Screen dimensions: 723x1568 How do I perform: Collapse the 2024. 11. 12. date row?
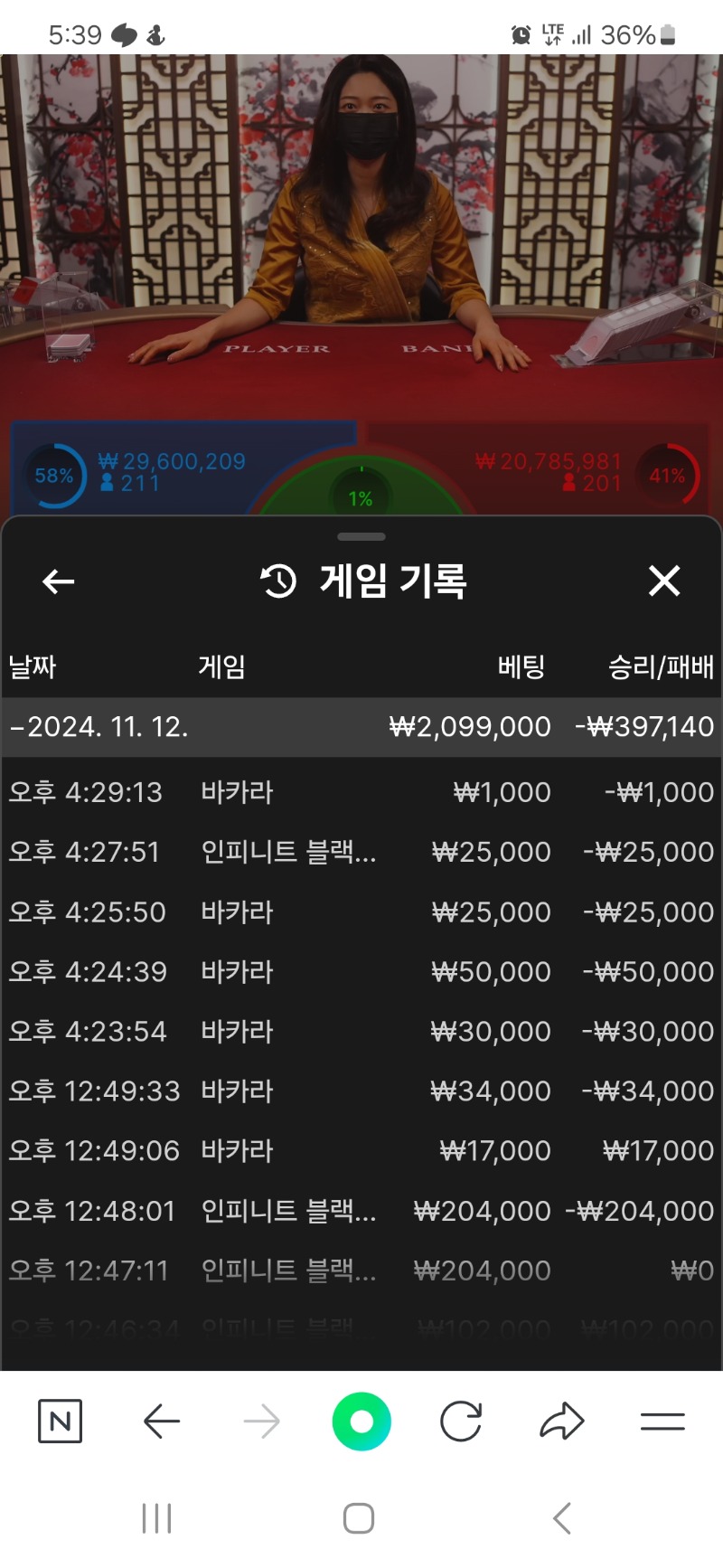tap(361, 727)
